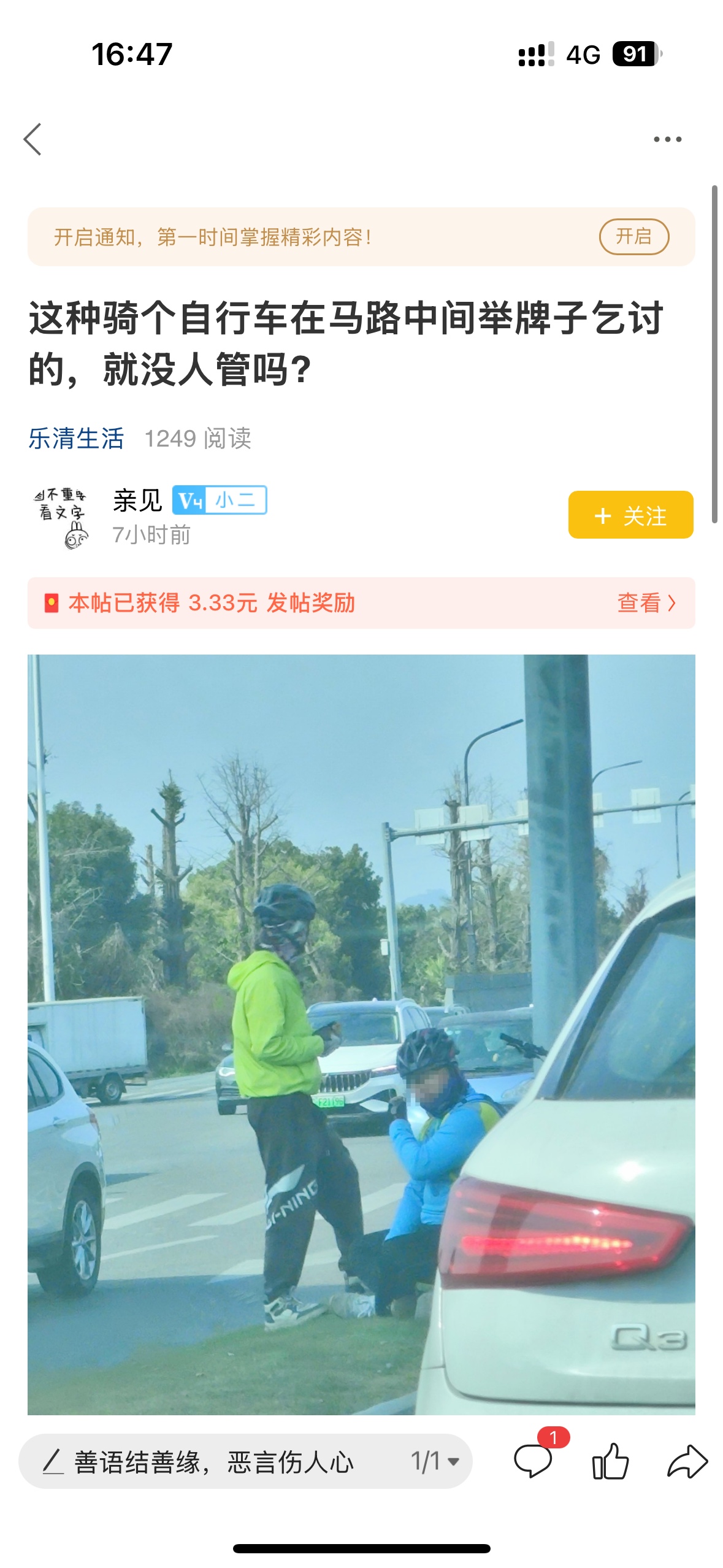
Task: Expand the 1/1 page selector
Action: [435, 1461]
